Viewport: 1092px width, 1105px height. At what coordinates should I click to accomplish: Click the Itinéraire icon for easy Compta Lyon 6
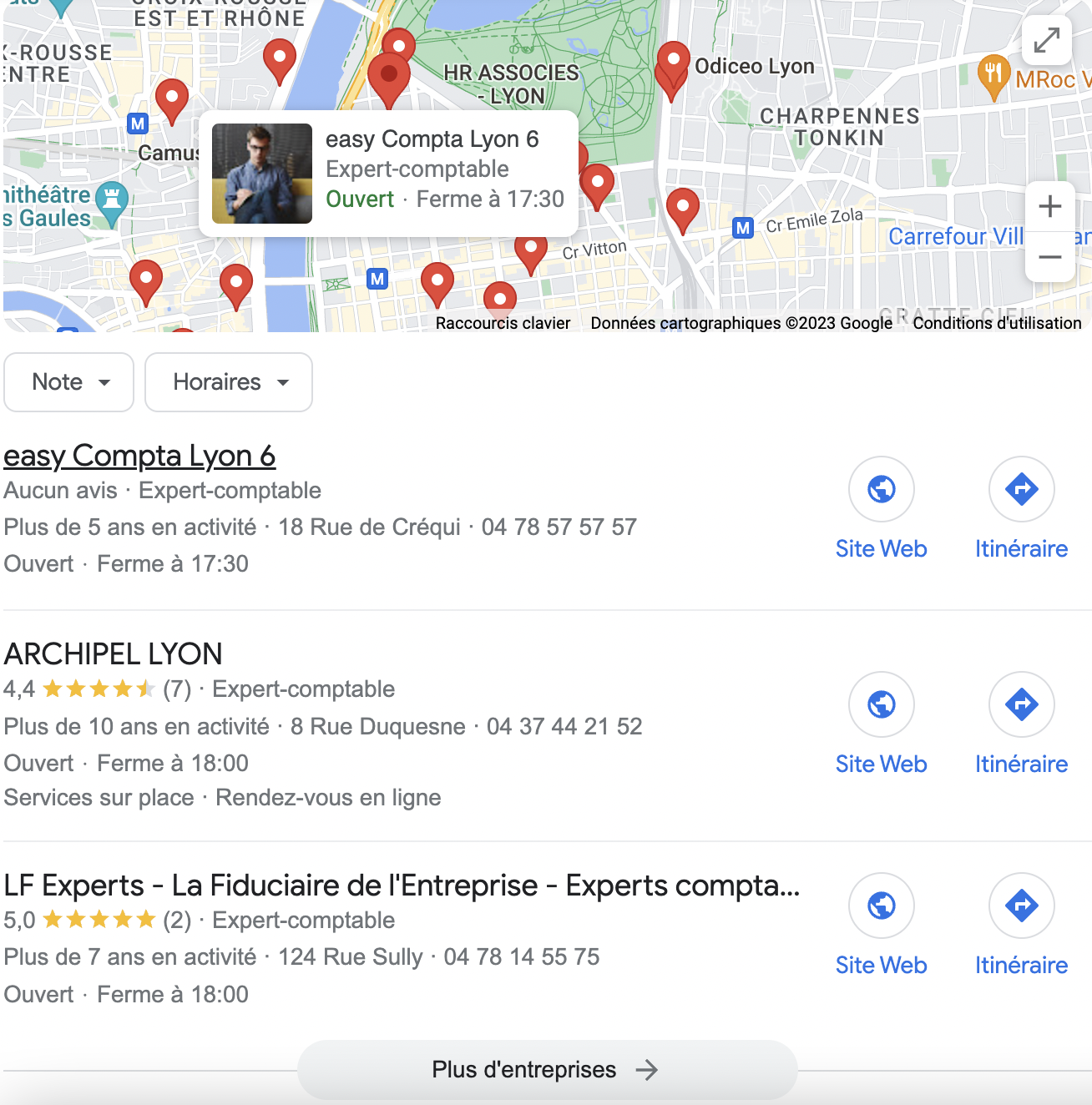pos(1021,489)
